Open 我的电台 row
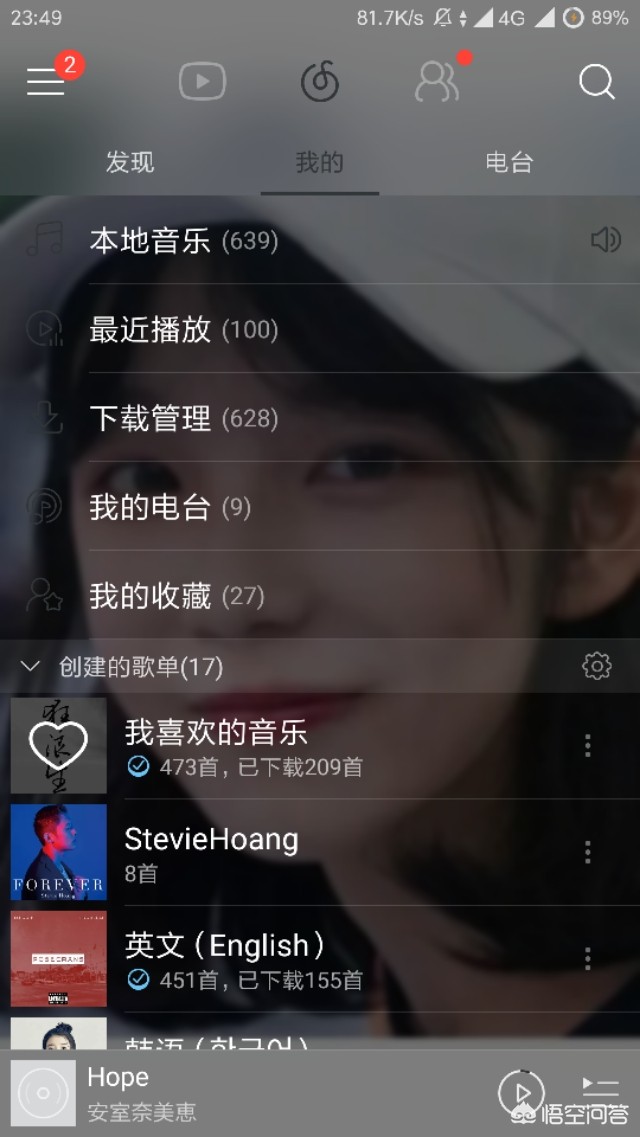 (170, 508)
